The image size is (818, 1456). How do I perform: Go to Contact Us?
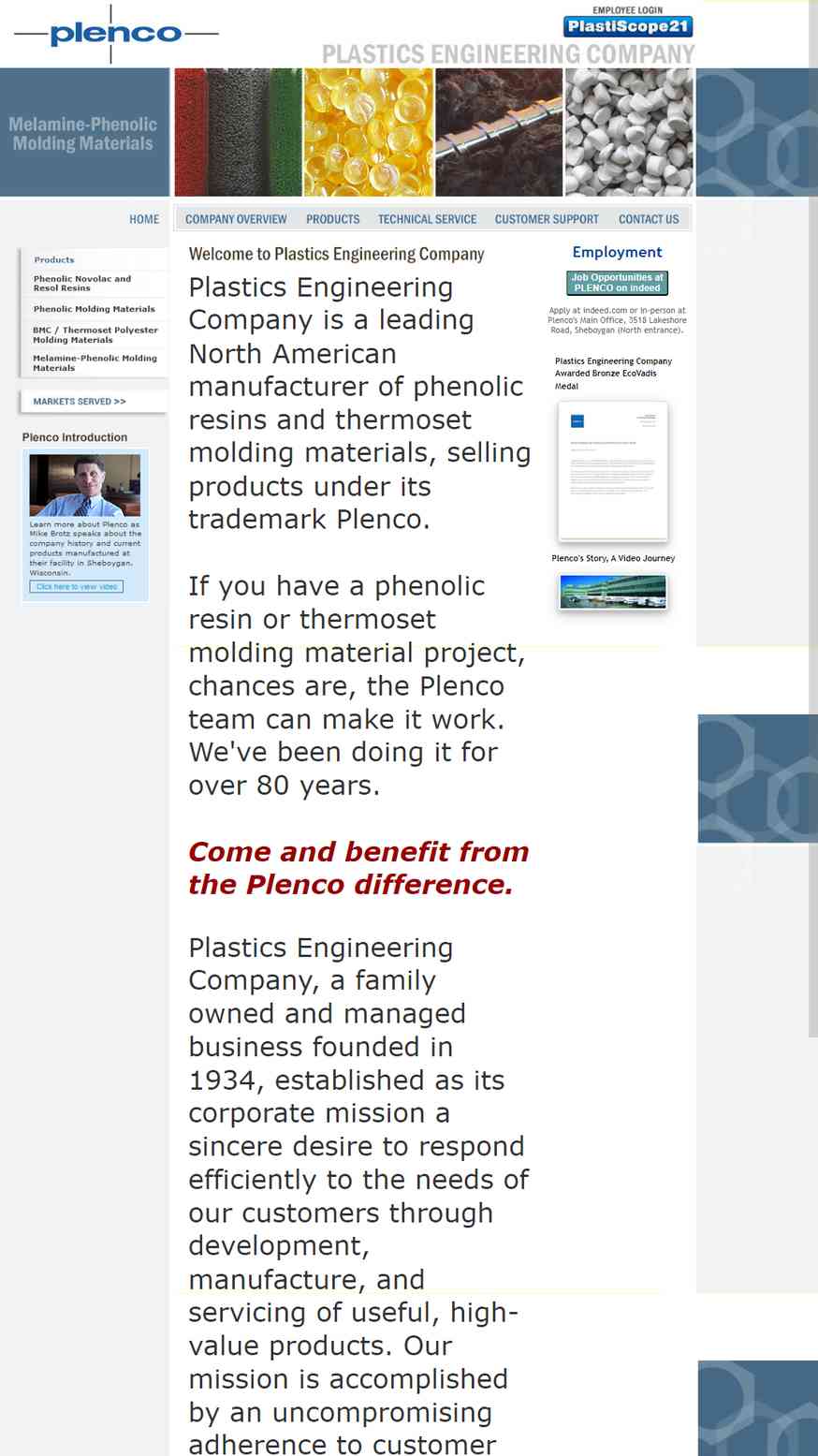(x=649, y=219)
